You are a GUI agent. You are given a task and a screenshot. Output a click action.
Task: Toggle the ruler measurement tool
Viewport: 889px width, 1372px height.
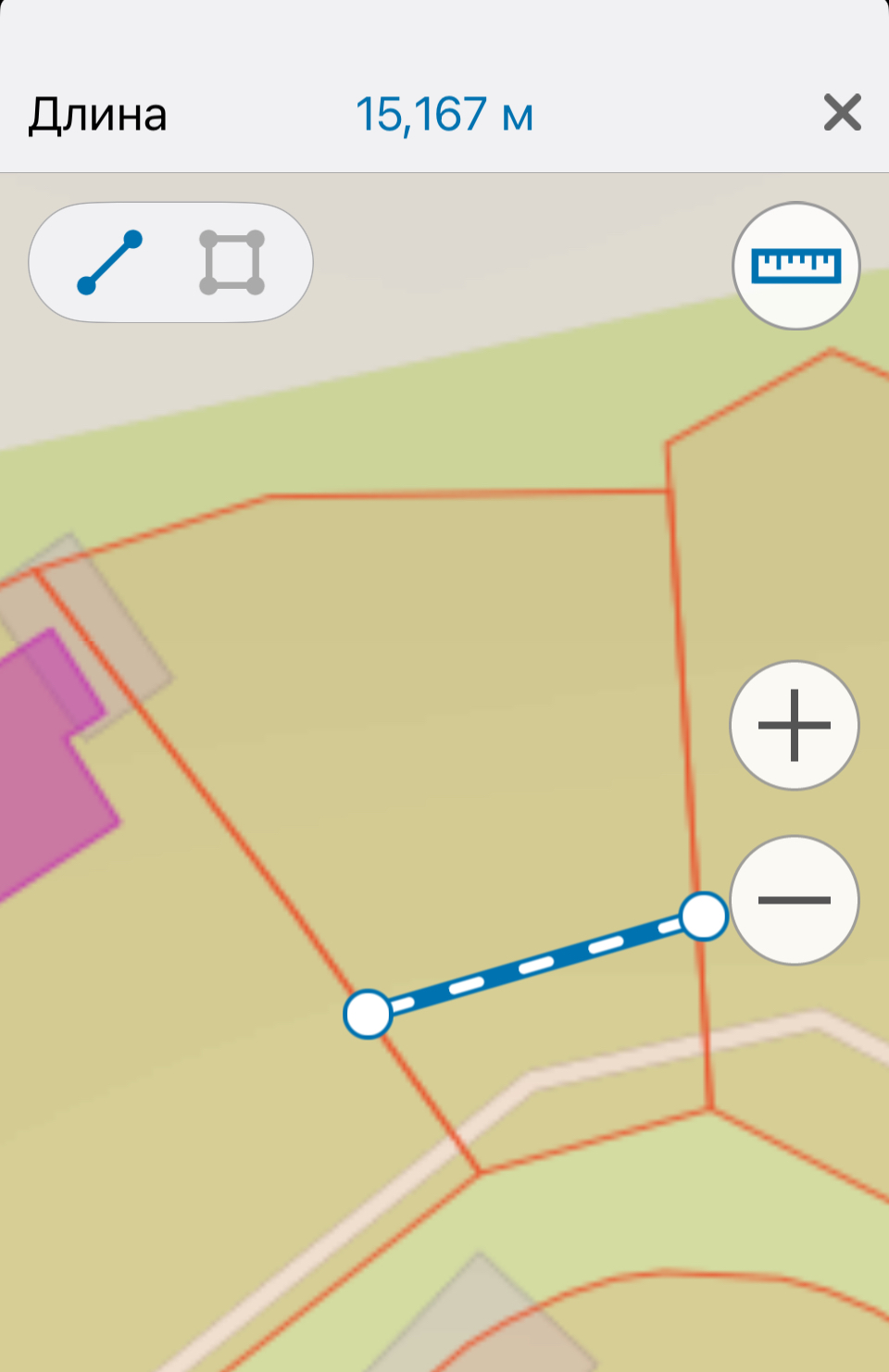coord(795,266)
